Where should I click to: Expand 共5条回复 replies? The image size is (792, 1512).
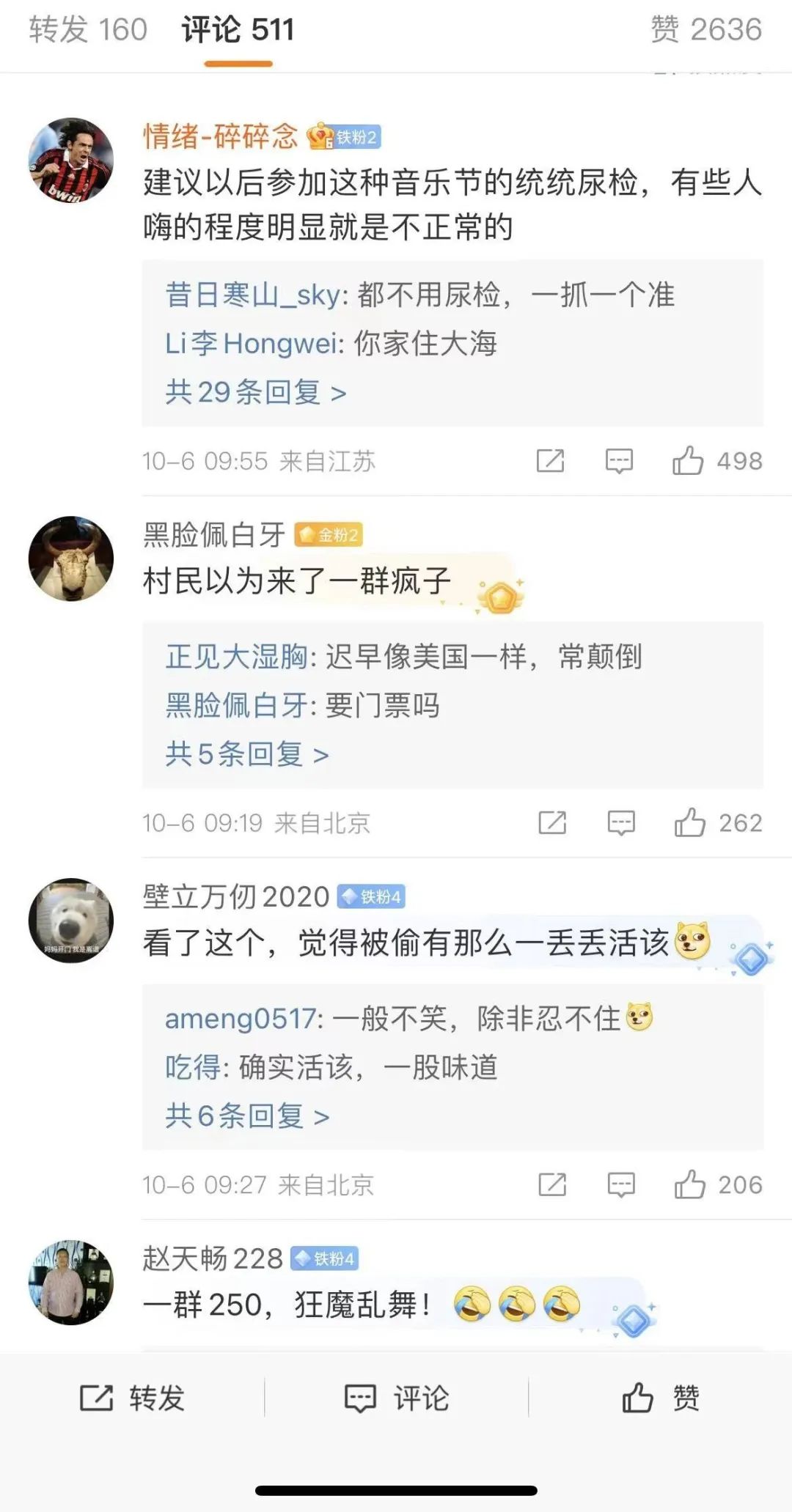coord(246,753)
